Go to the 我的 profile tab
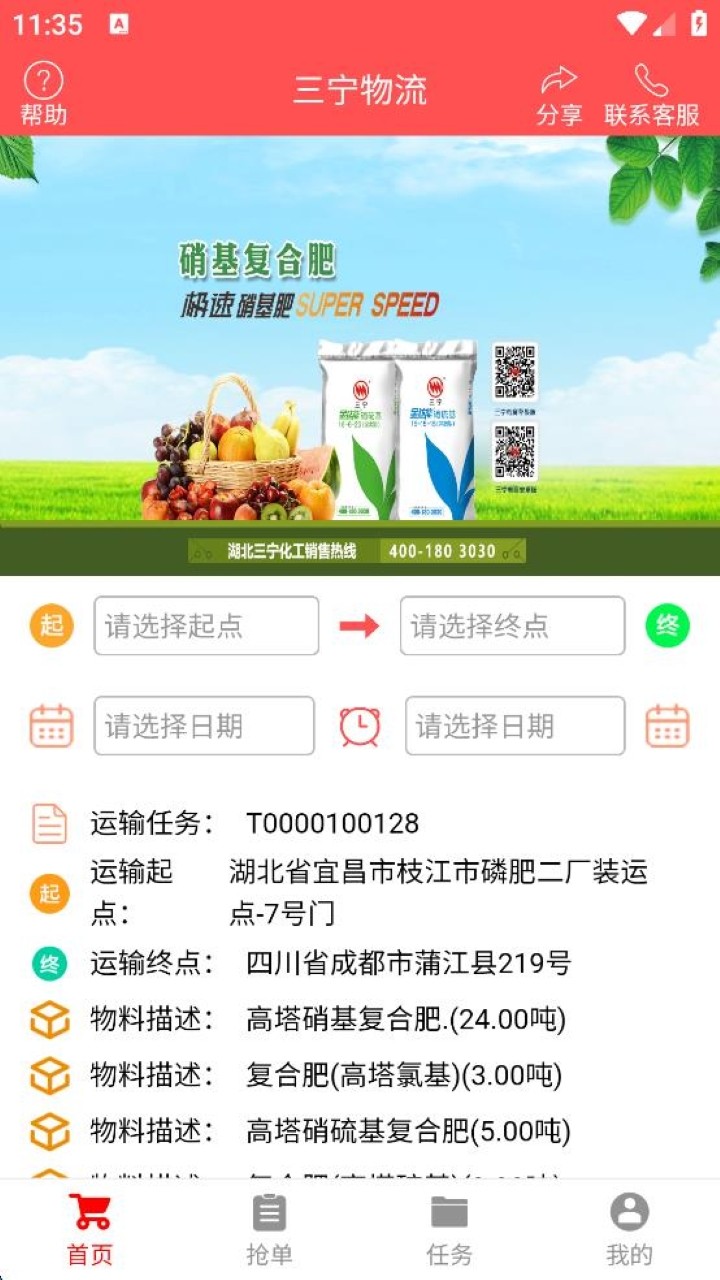The image size is (720, 1280). pos(629,1230)
